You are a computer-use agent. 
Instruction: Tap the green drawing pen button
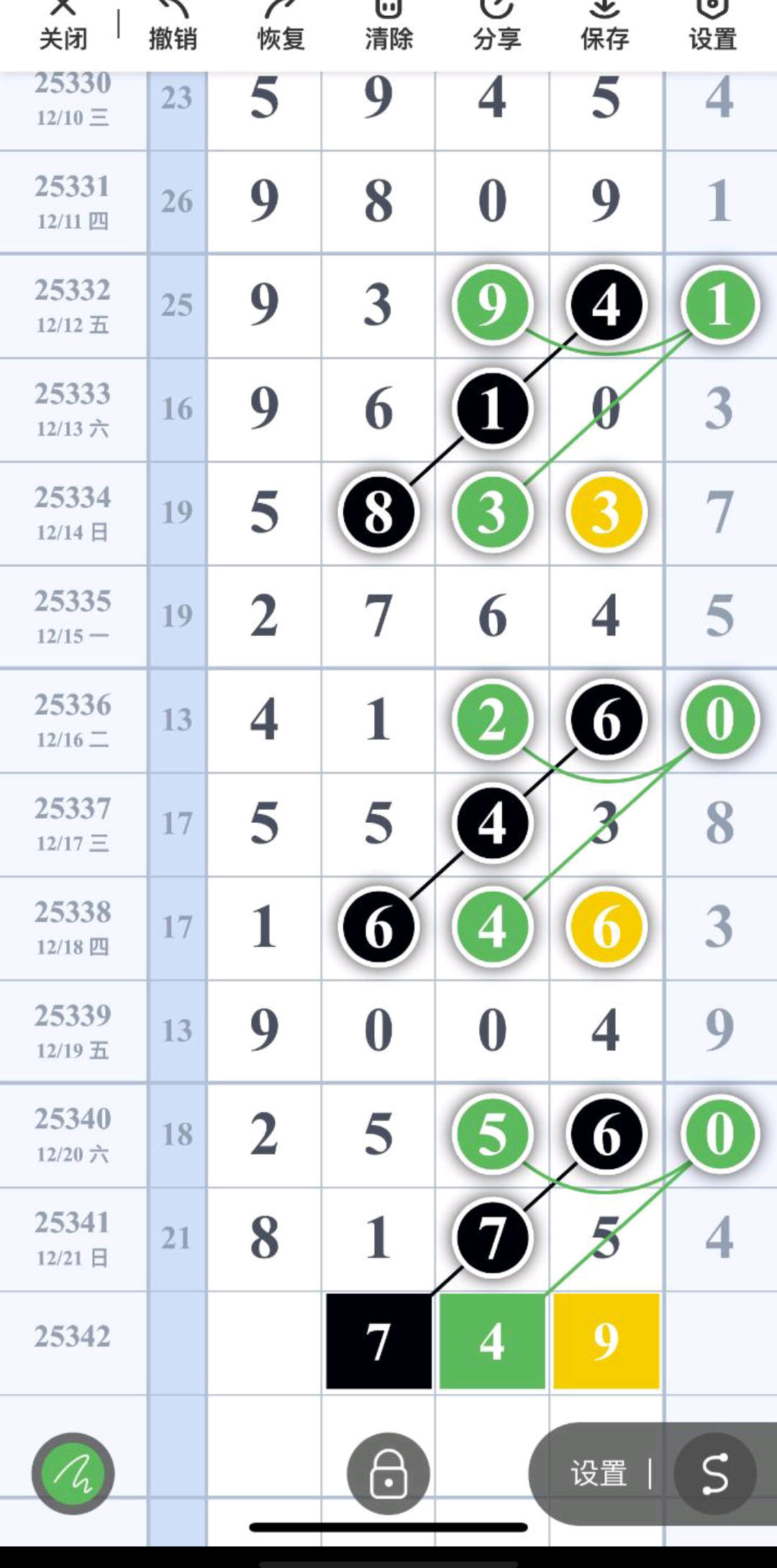point(73,1474)
